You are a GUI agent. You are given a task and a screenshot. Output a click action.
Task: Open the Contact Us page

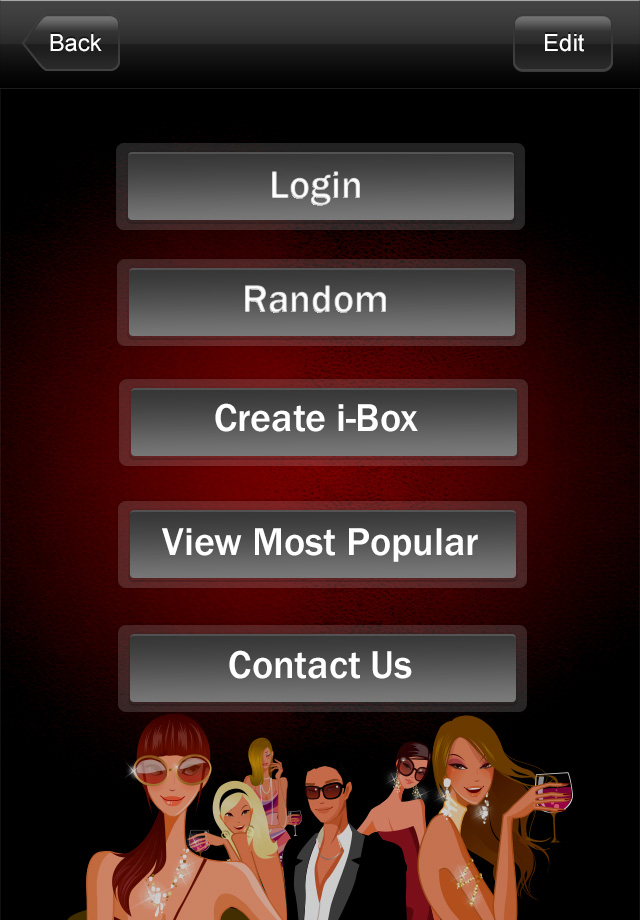[322, 667]
